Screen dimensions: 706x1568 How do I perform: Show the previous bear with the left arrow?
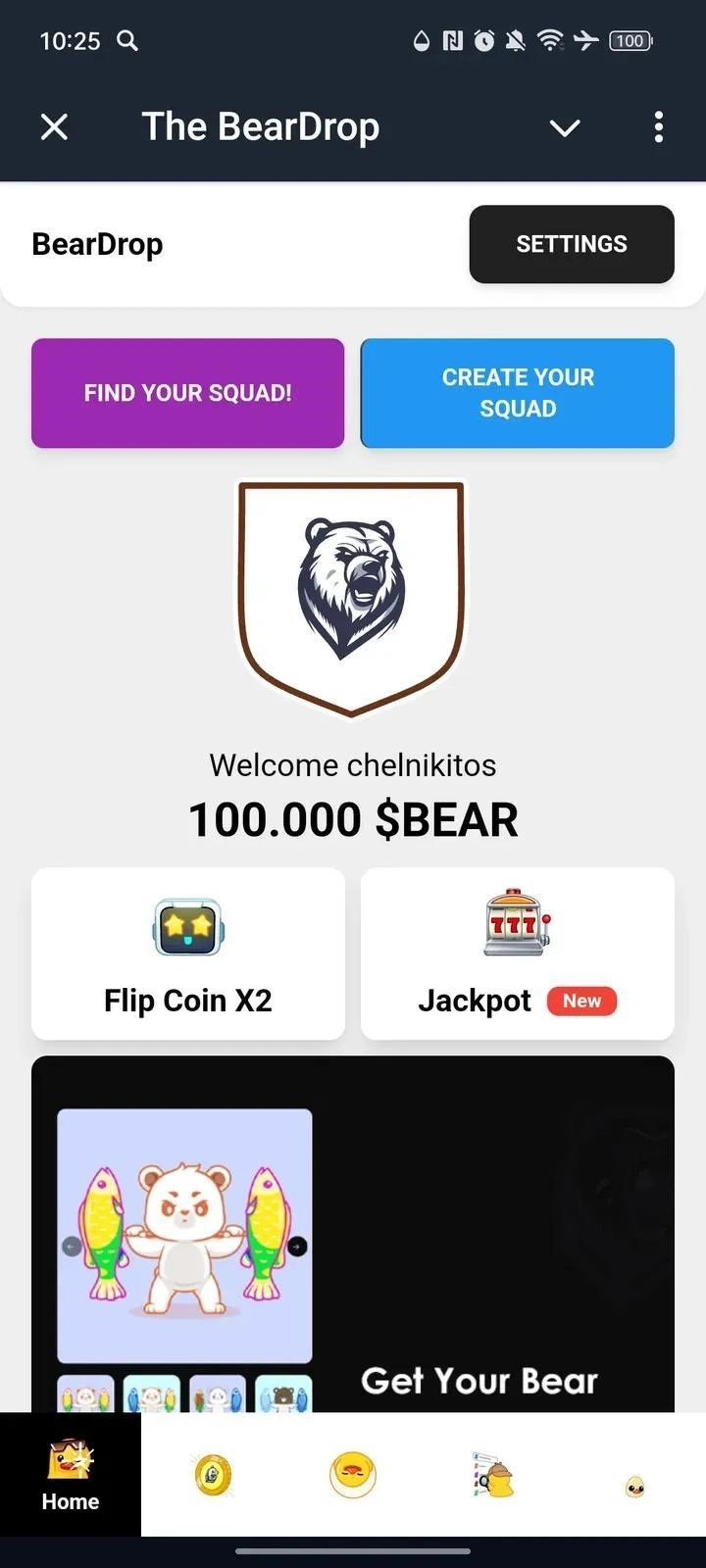click(72, 1247)
